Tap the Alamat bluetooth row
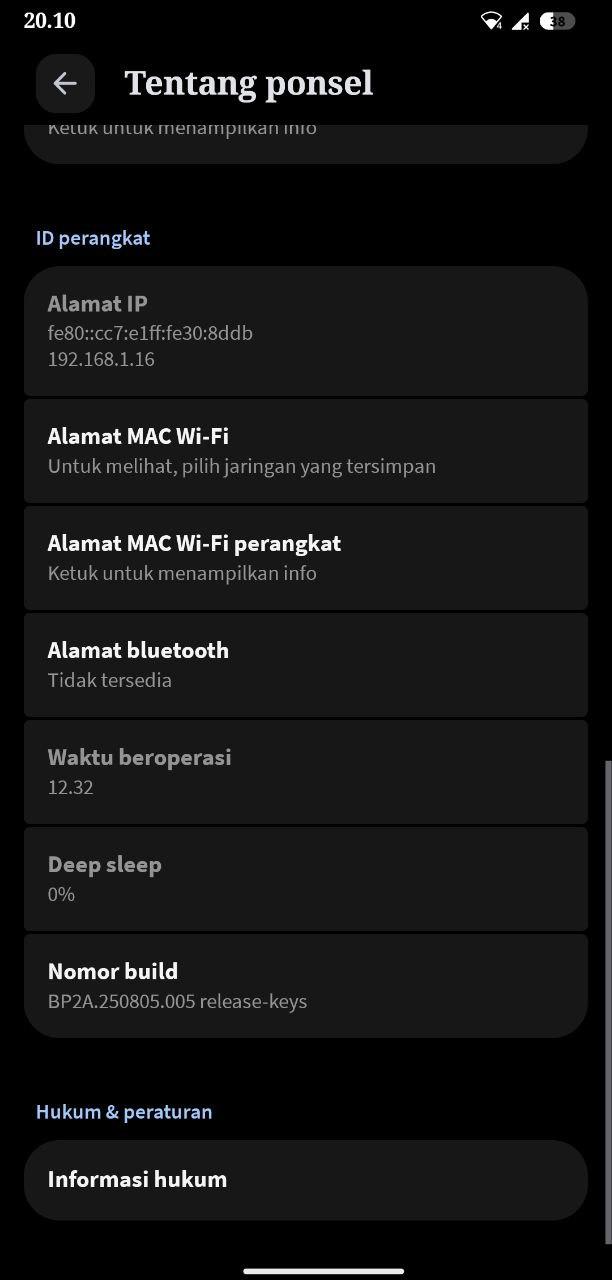 coord(305,664)
